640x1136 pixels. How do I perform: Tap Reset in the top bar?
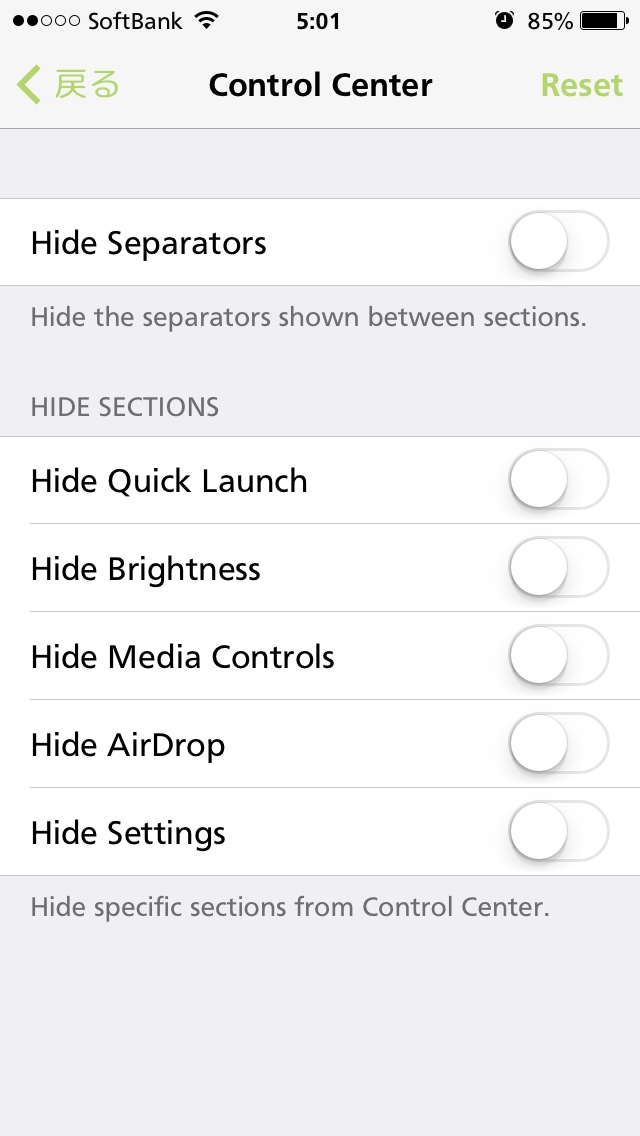tap(581, 85)
